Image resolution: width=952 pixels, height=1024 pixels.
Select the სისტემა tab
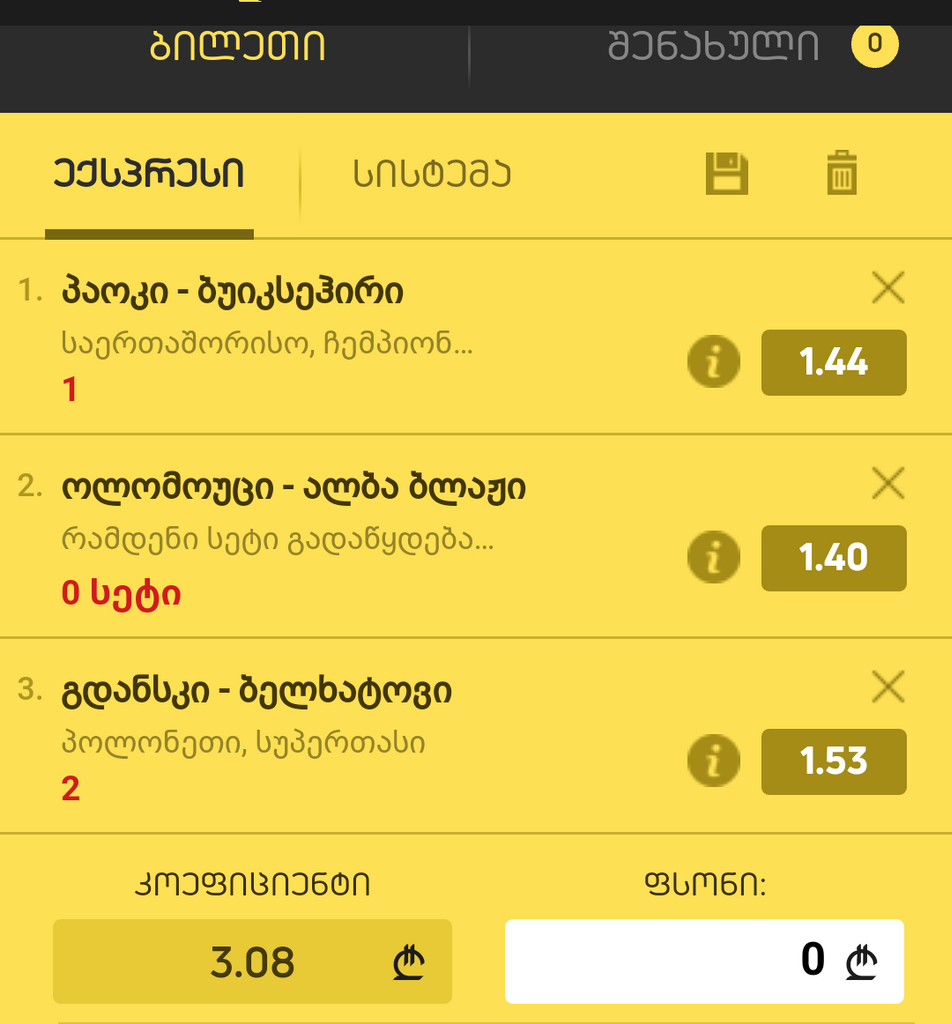click(x=428, y=172)
